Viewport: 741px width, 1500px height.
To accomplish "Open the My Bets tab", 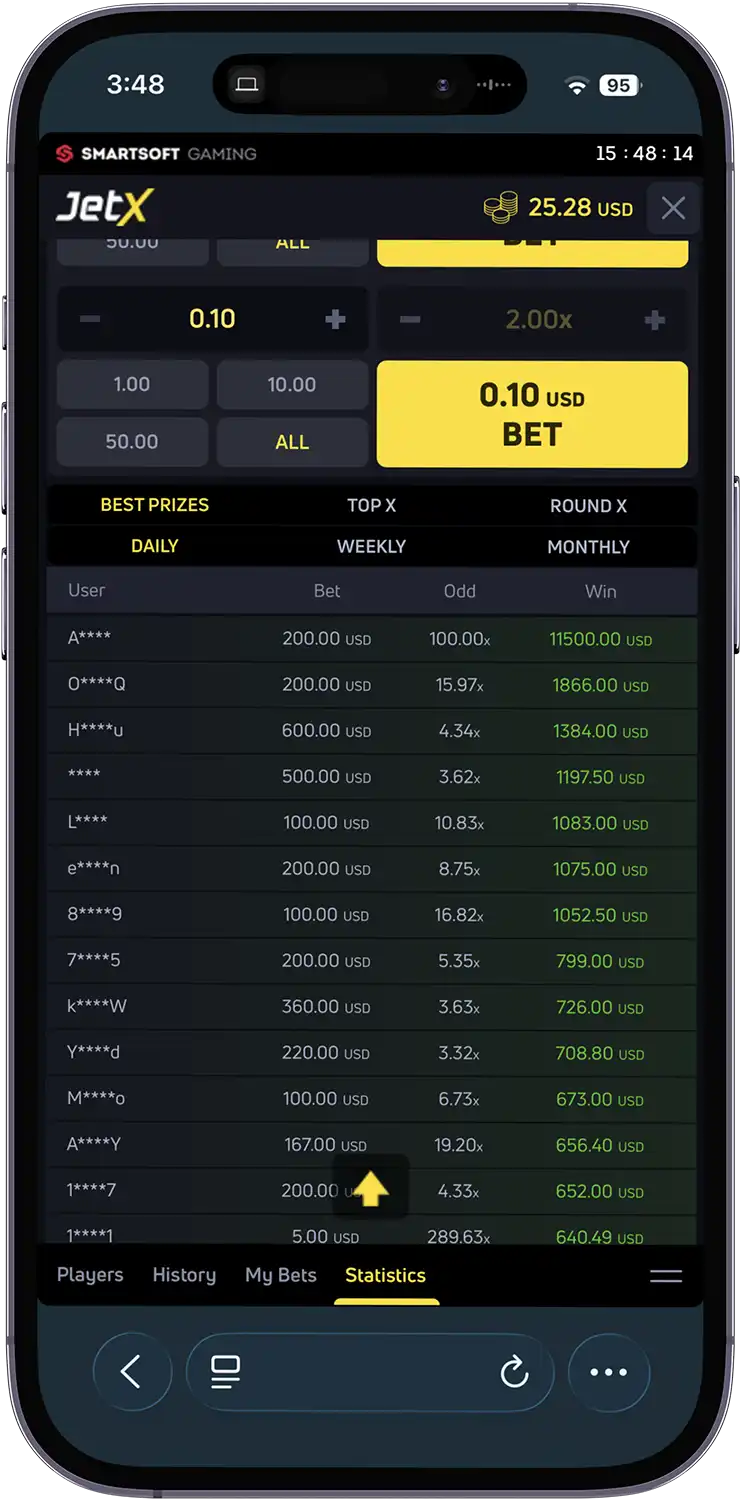I will (x=280, y=1275).
